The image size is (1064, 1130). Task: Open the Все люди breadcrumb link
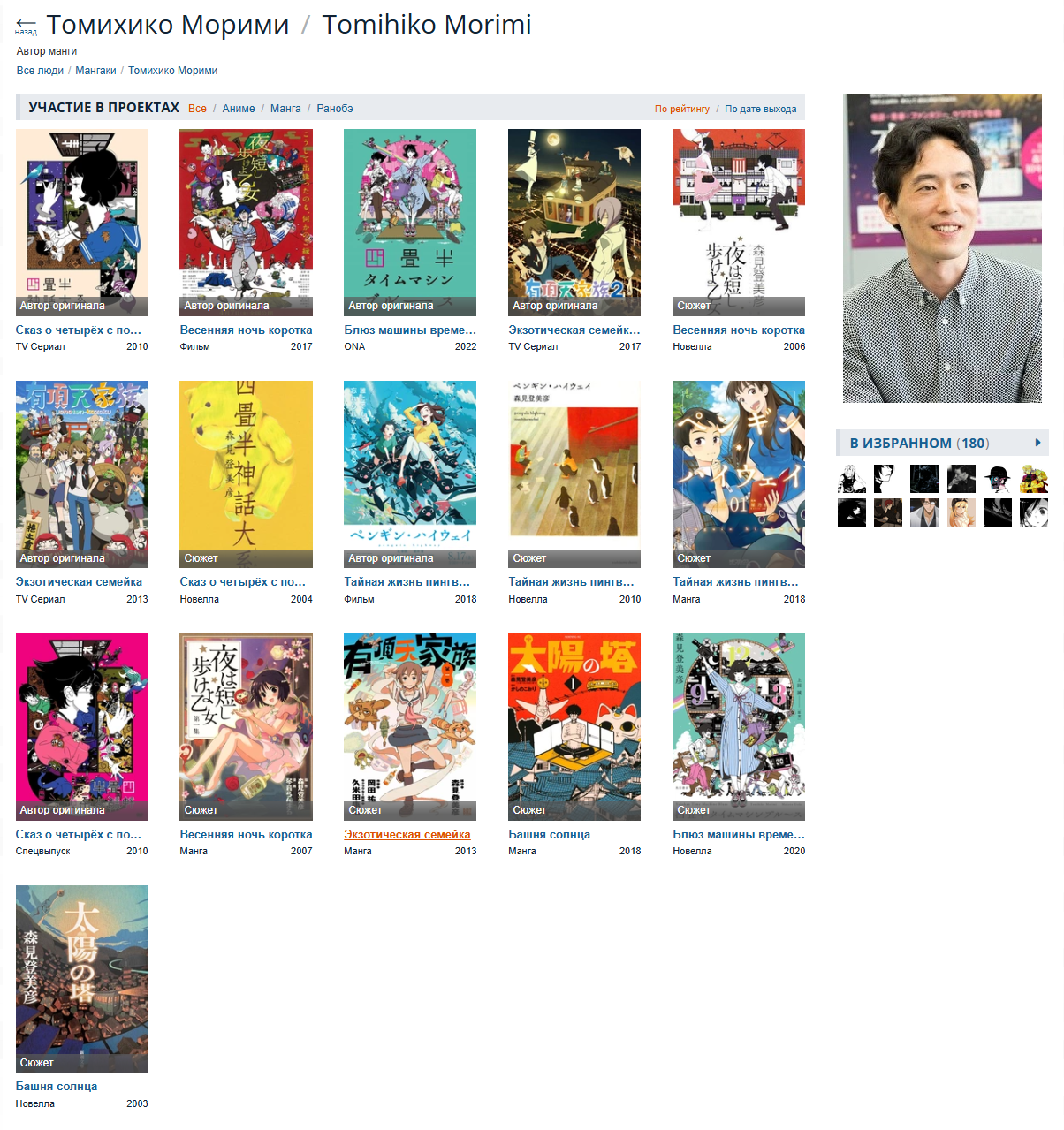[40, 71]
